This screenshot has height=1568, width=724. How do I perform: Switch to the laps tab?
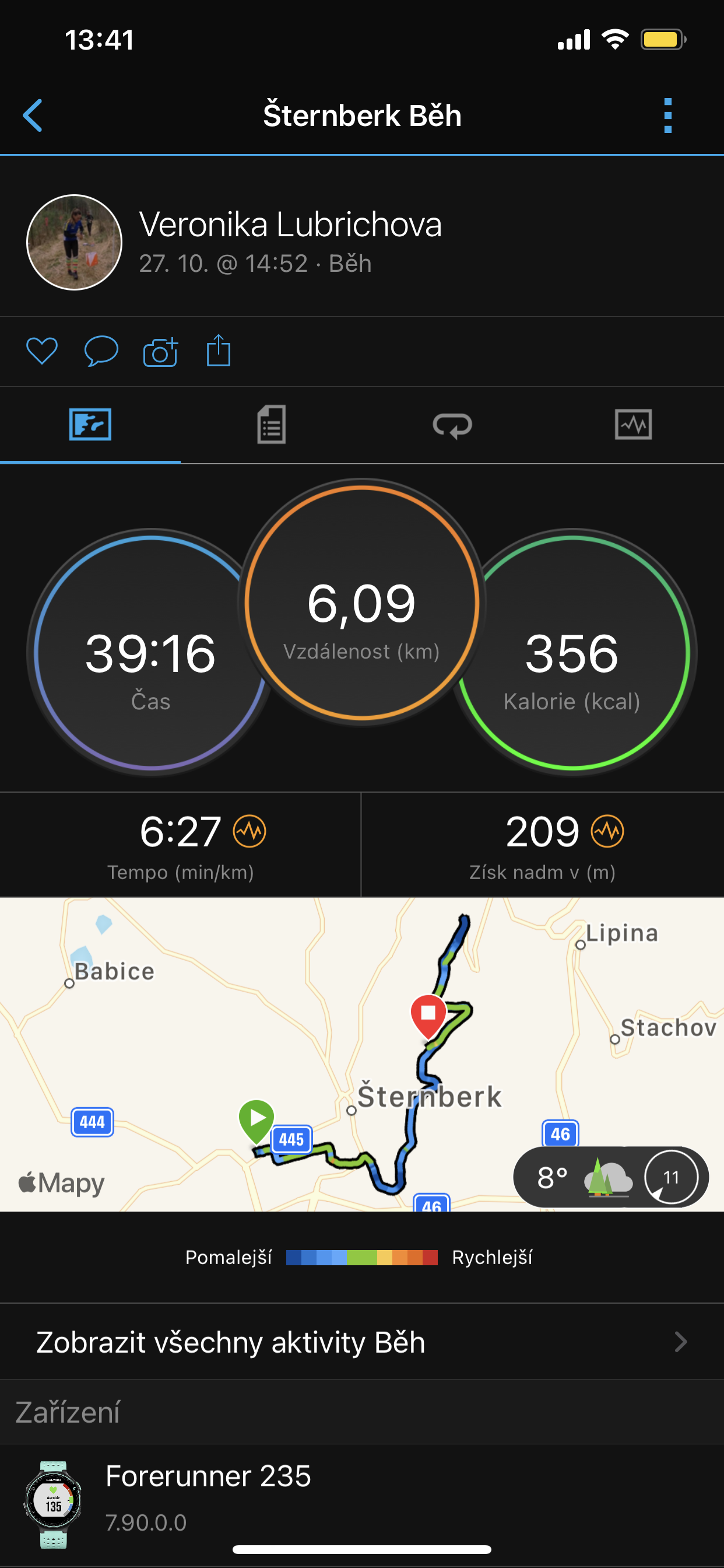[452, 425]
